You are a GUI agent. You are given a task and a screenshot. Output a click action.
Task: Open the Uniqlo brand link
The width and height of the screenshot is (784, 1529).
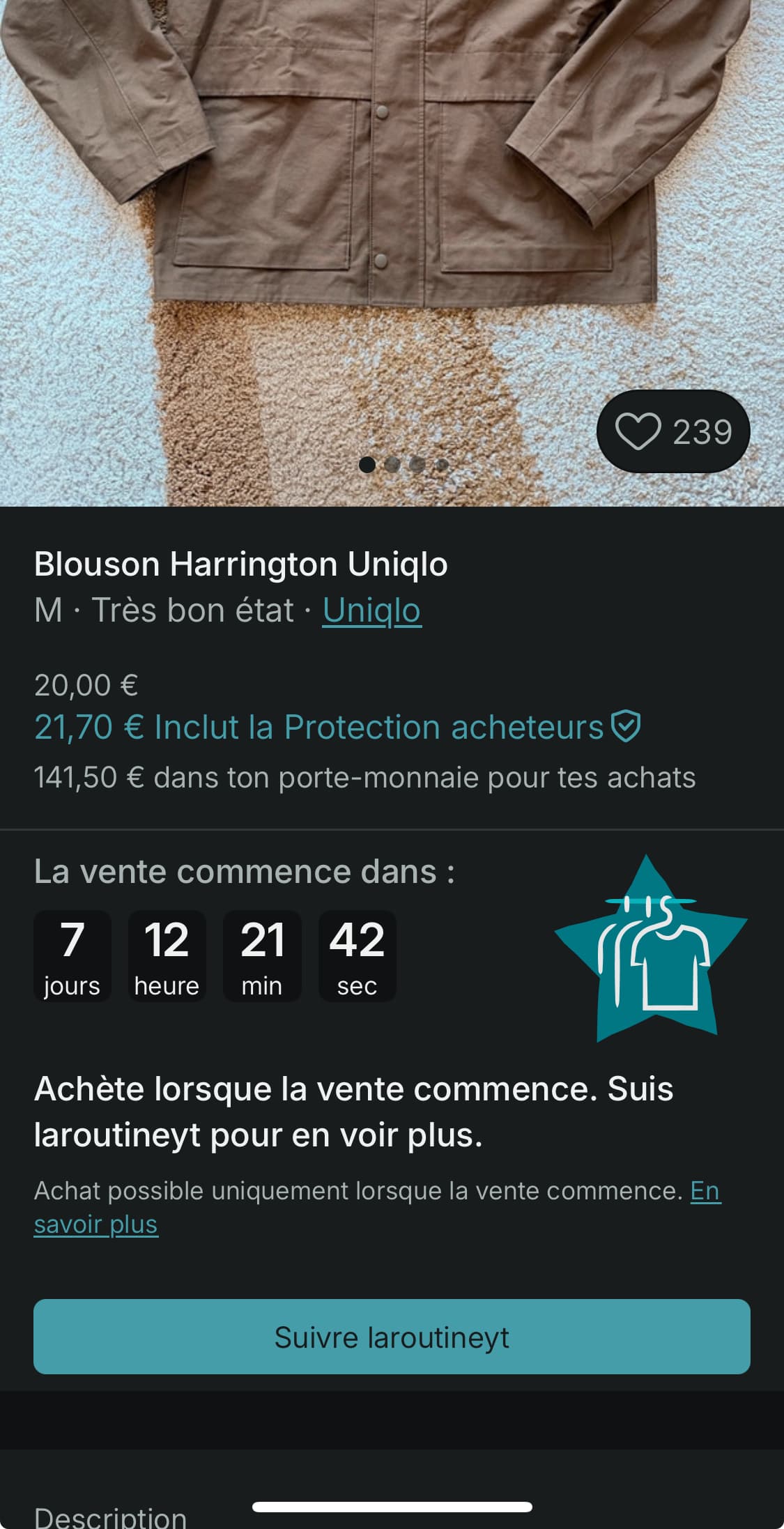coord(371,610)
